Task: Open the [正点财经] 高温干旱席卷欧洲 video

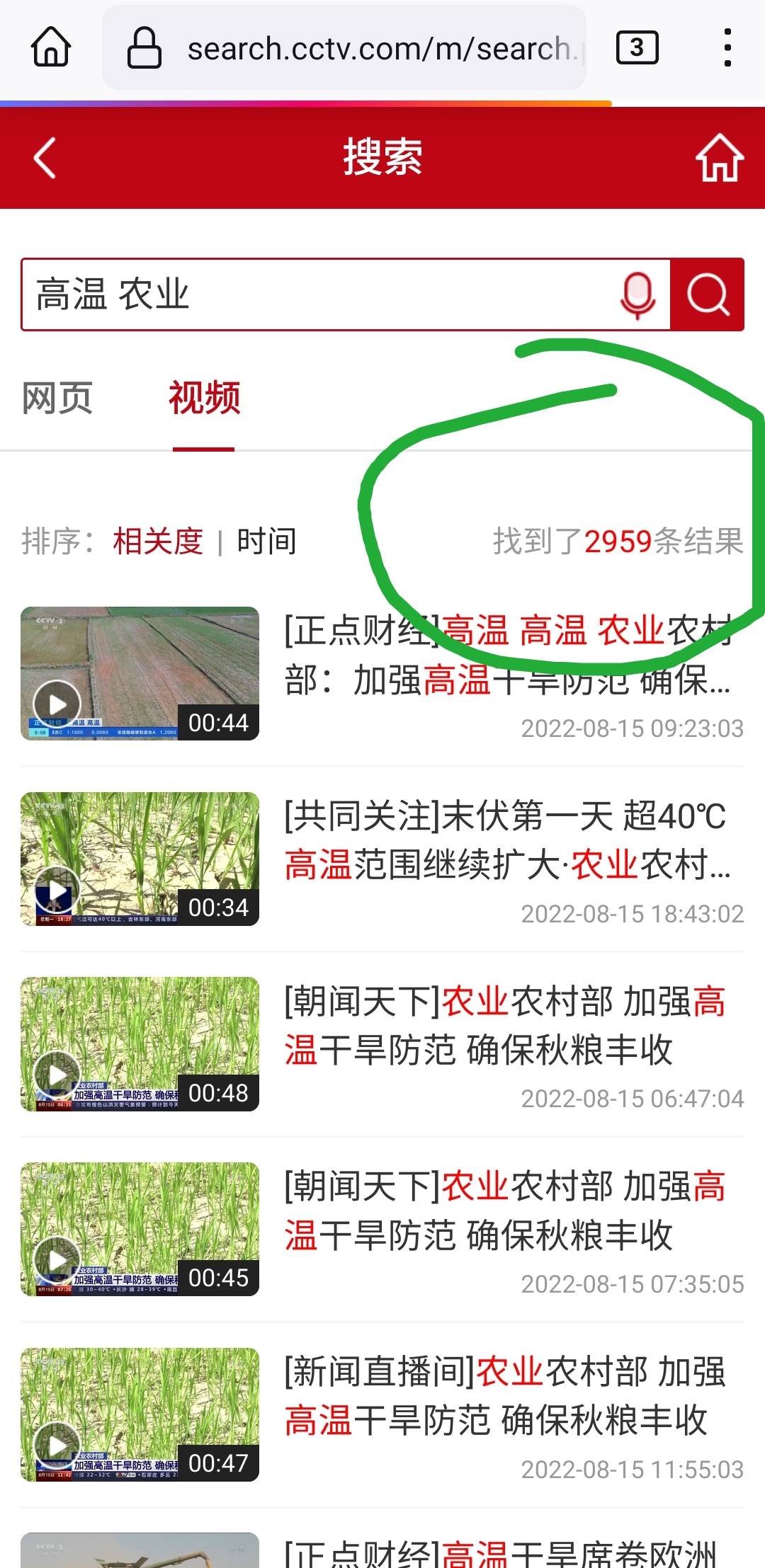Action: tap(382, 1550)
